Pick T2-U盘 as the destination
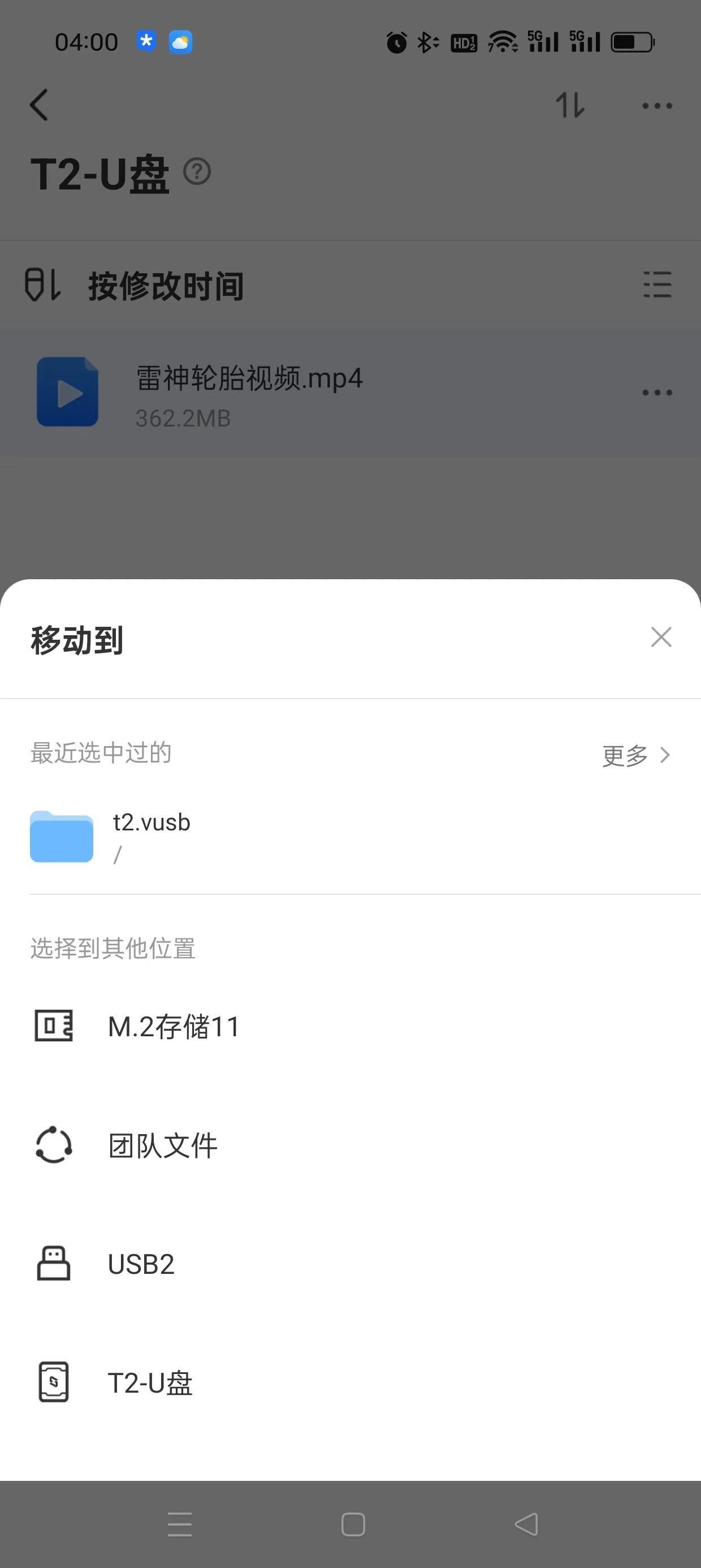 150,1383
